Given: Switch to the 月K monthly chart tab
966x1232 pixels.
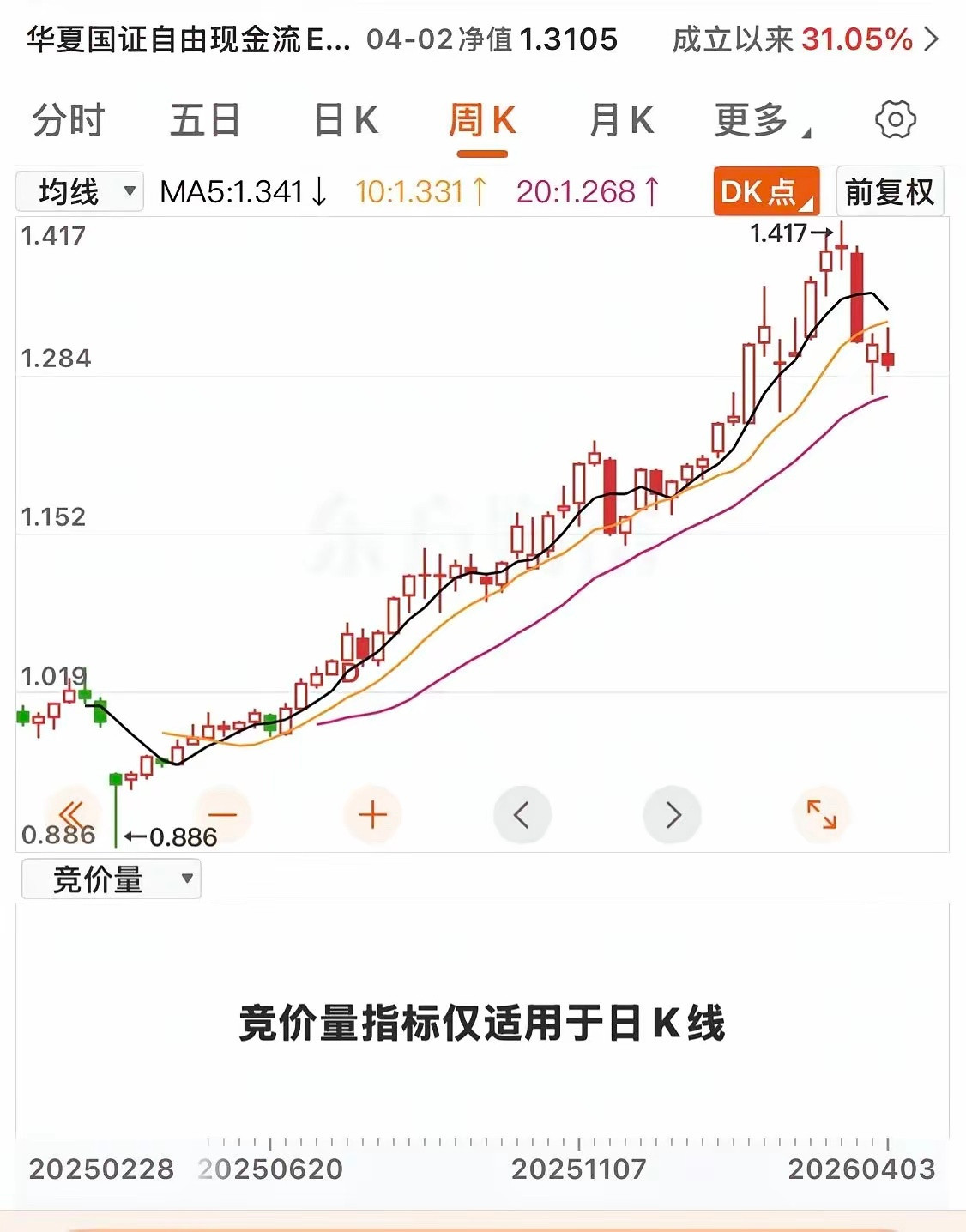Looking at the screenshot, I should coord(624,120).
